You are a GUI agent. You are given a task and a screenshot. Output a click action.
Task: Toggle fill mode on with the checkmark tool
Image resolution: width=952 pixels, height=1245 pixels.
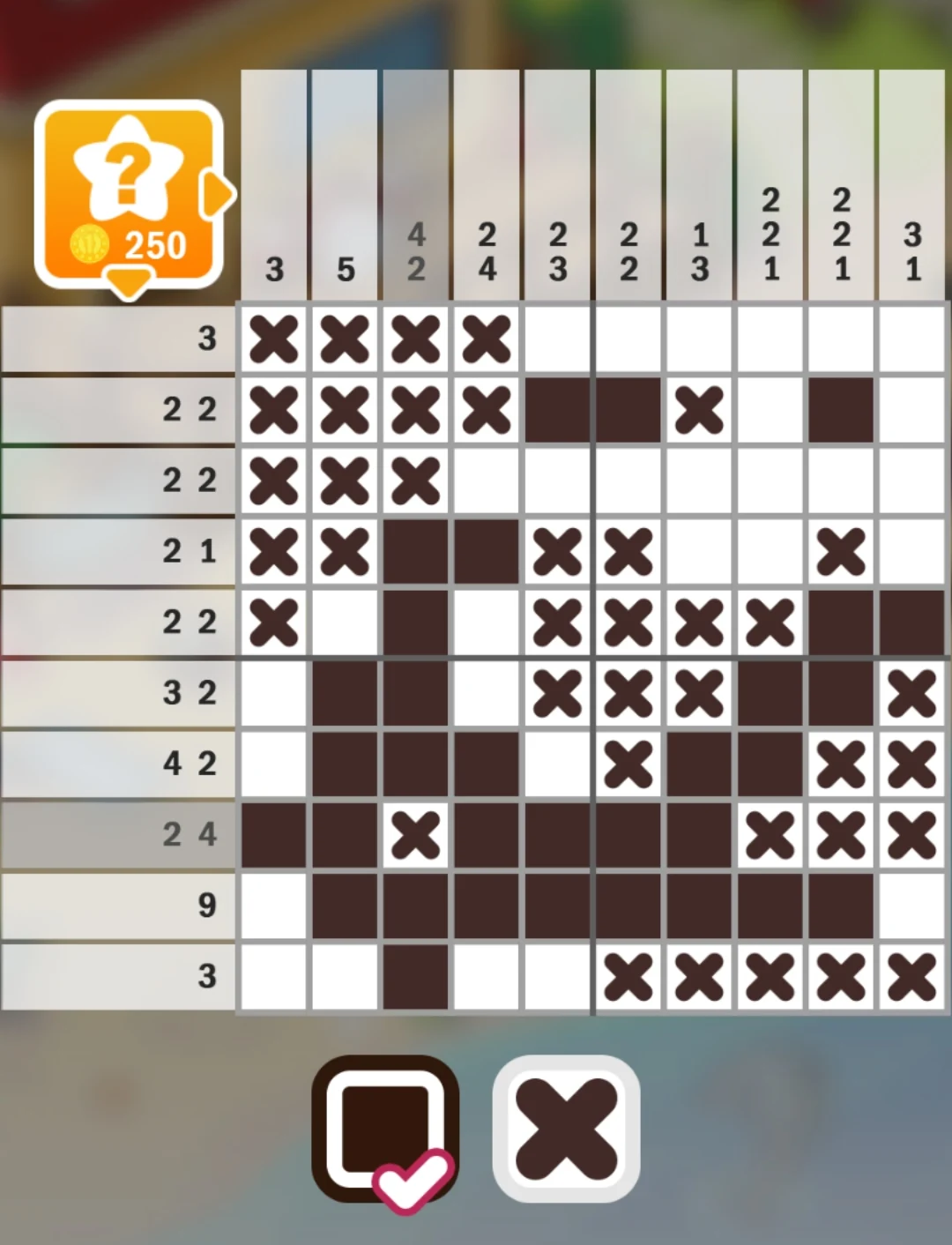[x=388, y=1129]
